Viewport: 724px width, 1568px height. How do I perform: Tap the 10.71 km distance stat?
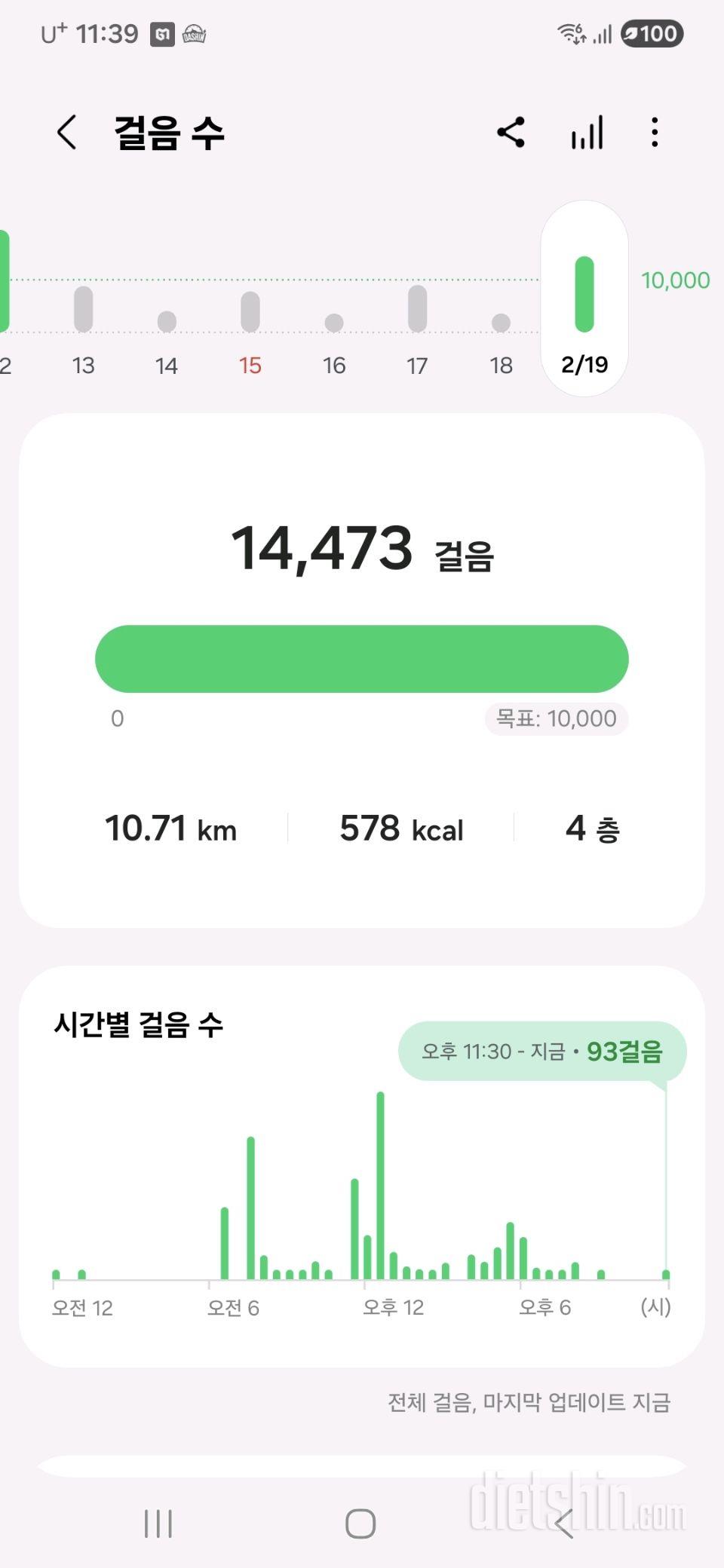pos(171,828)
